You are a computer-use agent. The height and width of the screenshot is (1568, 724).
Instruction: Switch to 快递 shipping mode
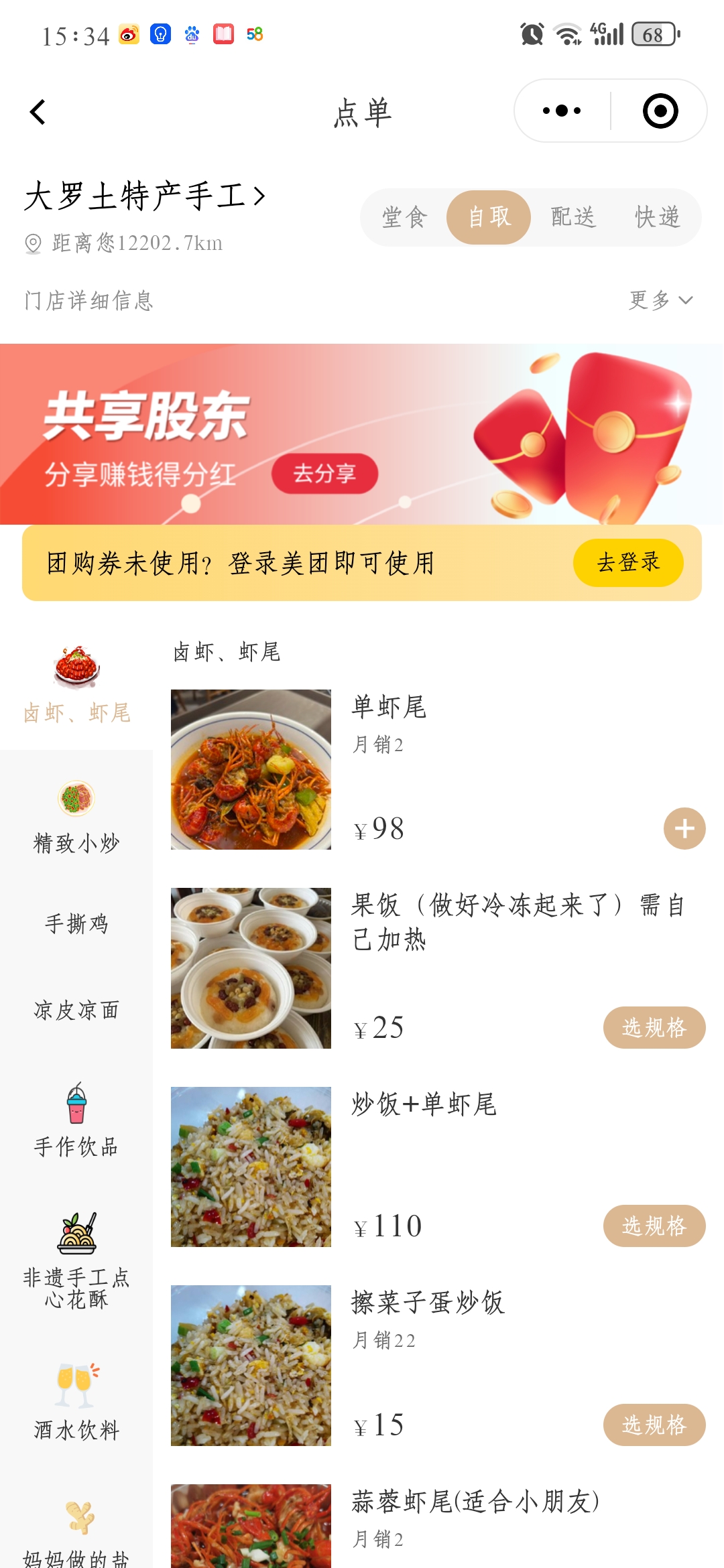(x=656, y=216)
